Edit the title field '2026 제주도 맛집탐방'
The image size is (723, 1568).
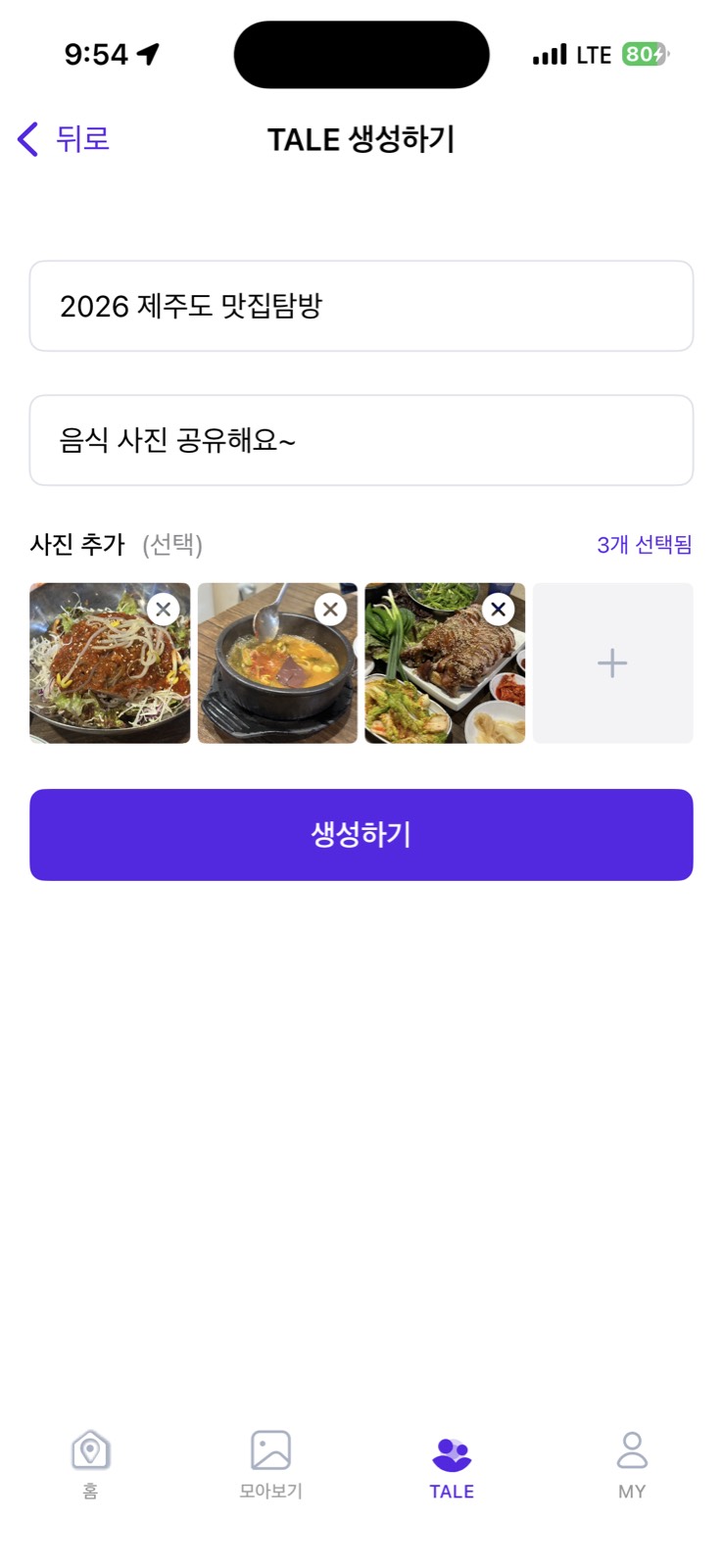point(361,306)
